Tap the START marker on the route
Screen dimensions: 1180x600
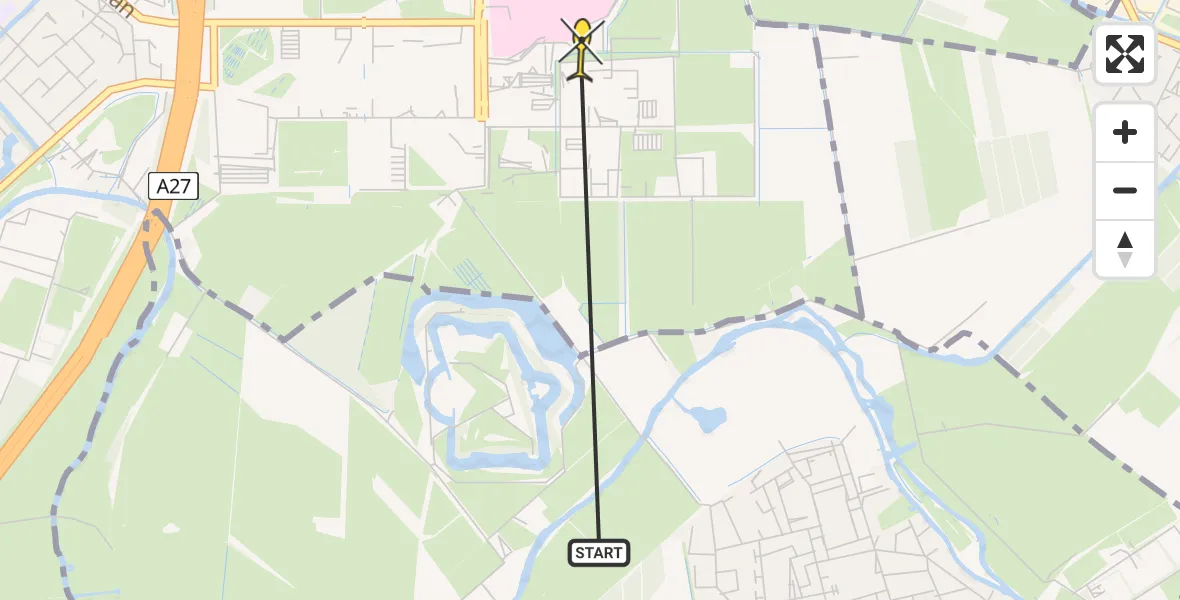(599, 552)
